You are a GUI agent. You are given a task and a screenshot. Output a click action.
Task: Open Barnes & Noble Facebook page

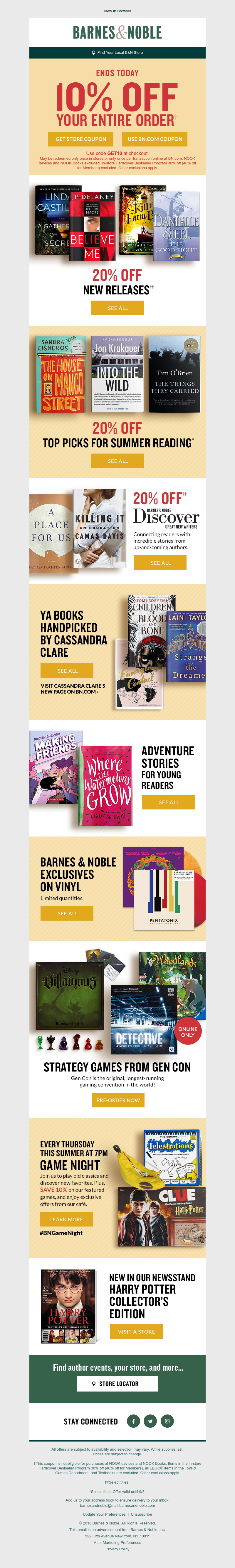(133, 1421)
